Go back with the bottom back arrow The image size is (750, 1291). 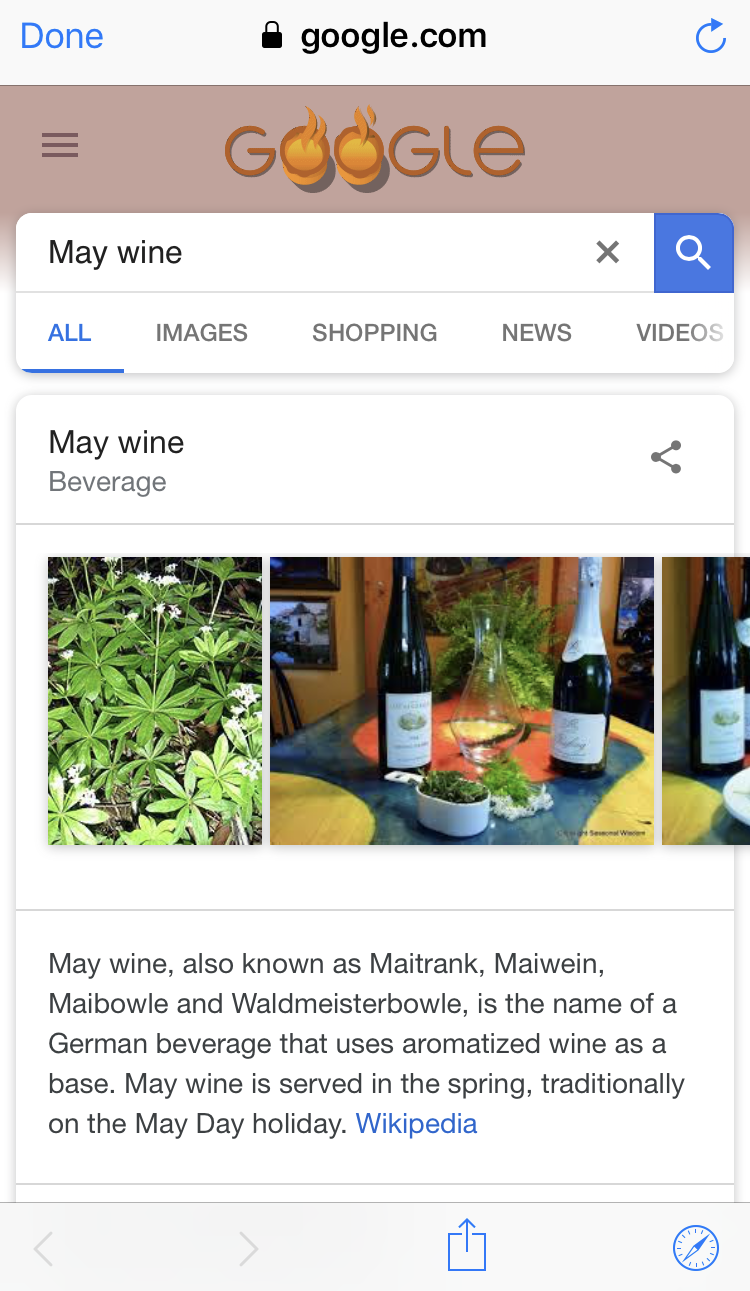[44, 1248]
